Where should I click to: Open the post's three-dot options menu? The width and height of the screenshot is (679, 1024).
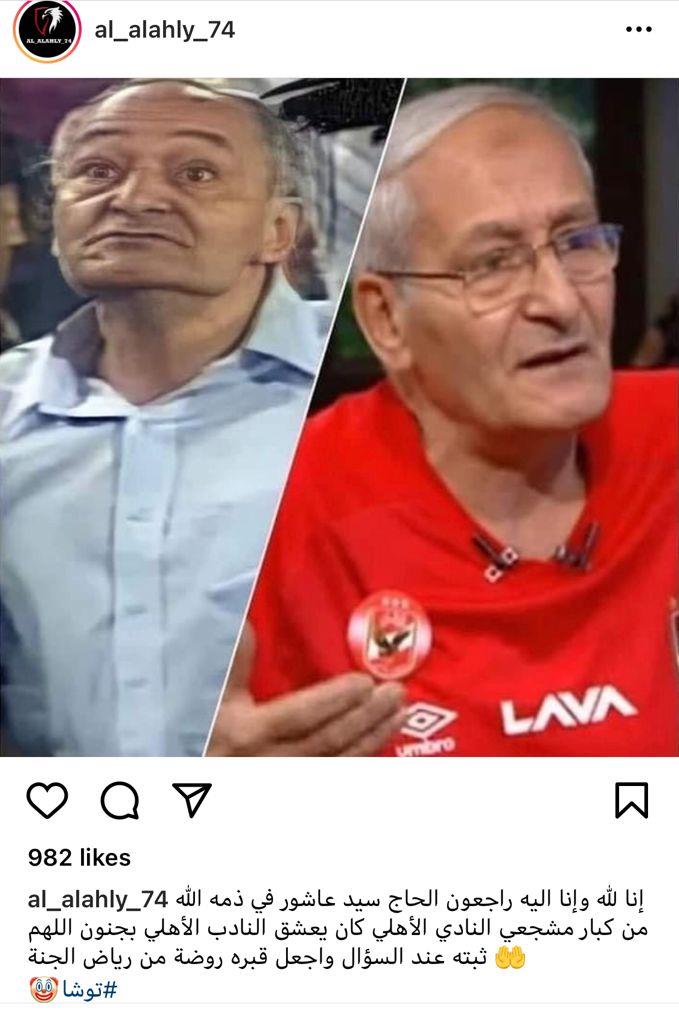pos(638,30)
